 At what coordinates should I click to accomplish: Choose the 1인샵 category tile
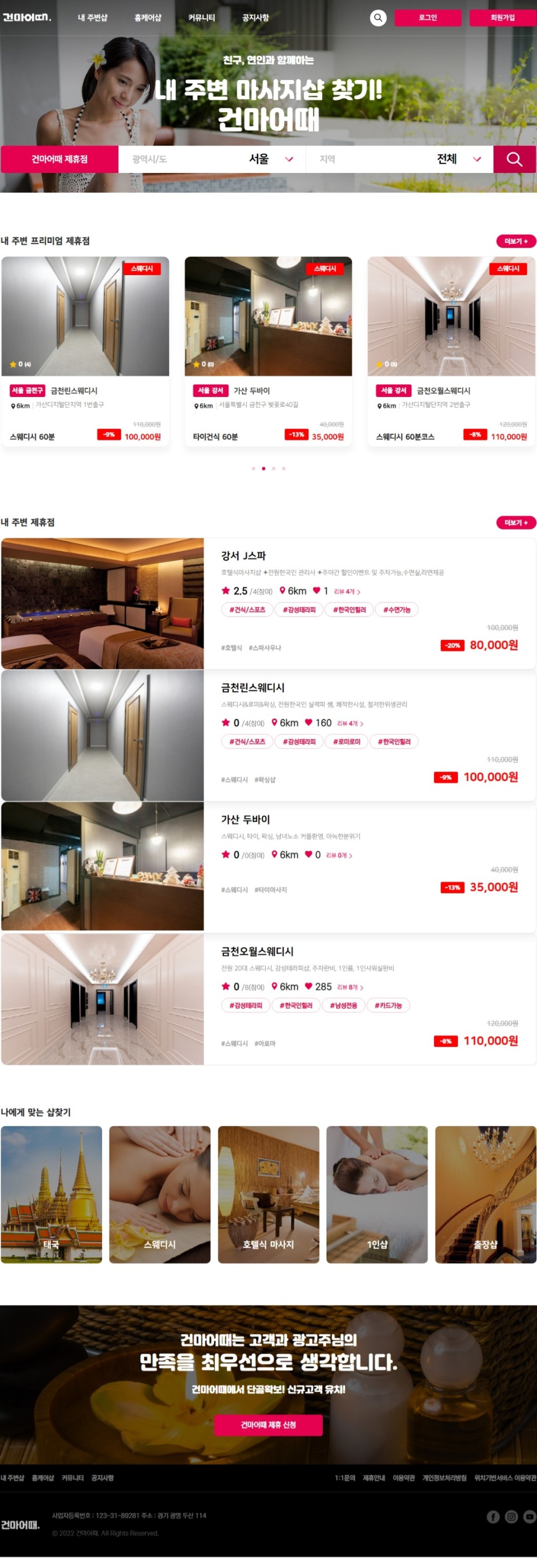[376, 1194]
